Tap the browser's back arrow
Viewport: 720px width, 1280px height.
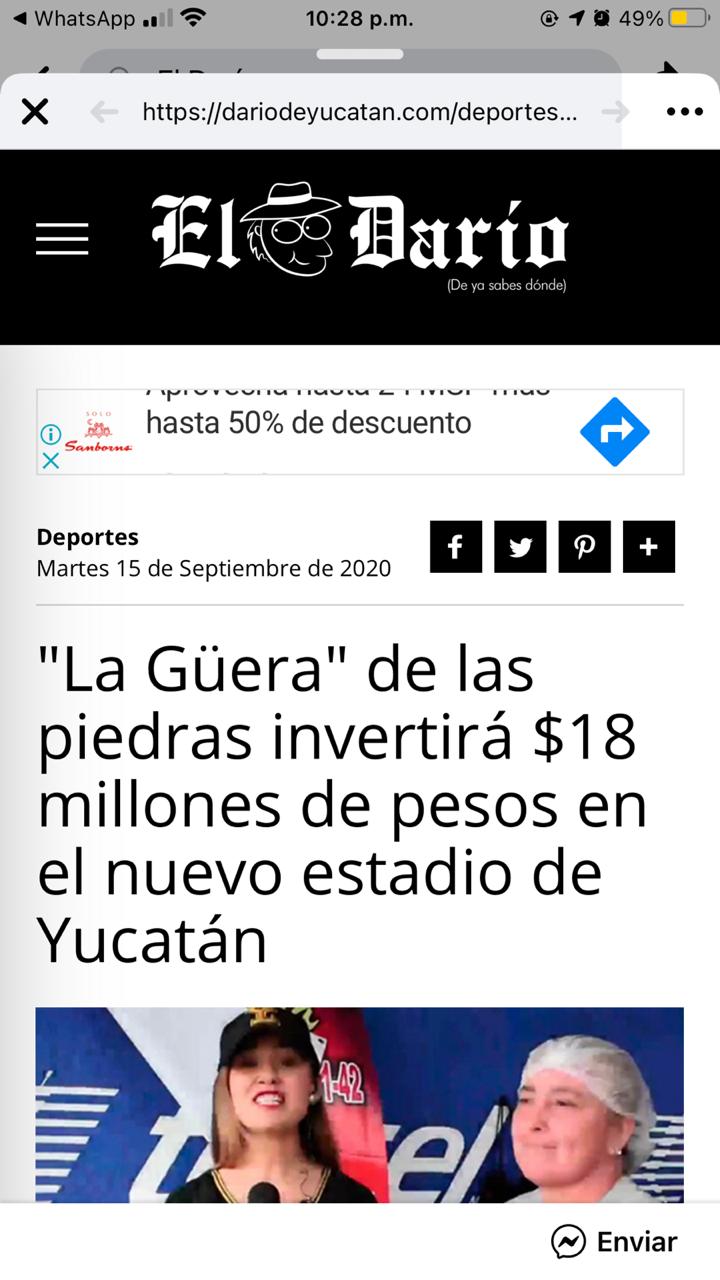click(x=104, y=112)
